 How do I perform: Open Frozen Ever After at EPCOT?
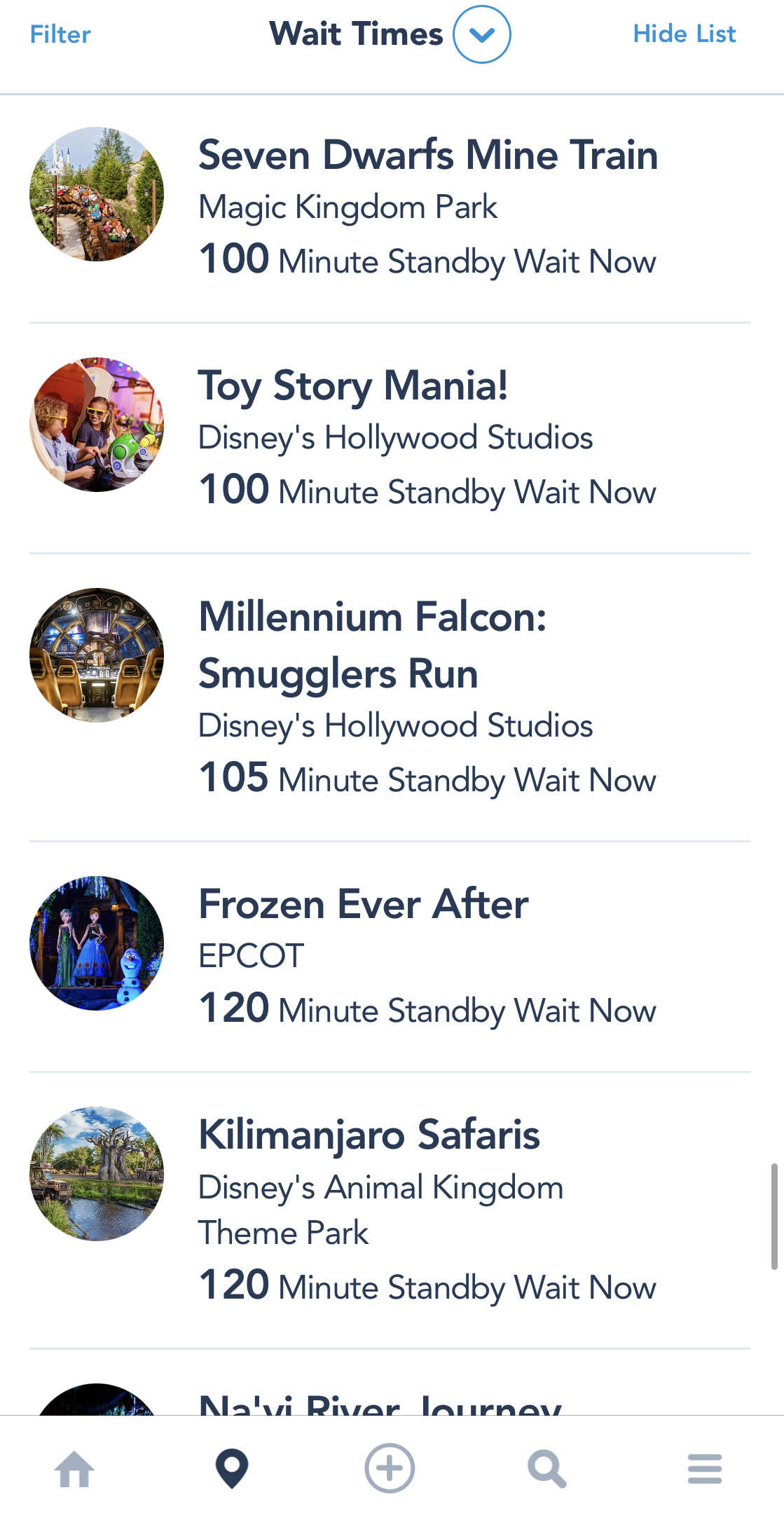[363, 904]
